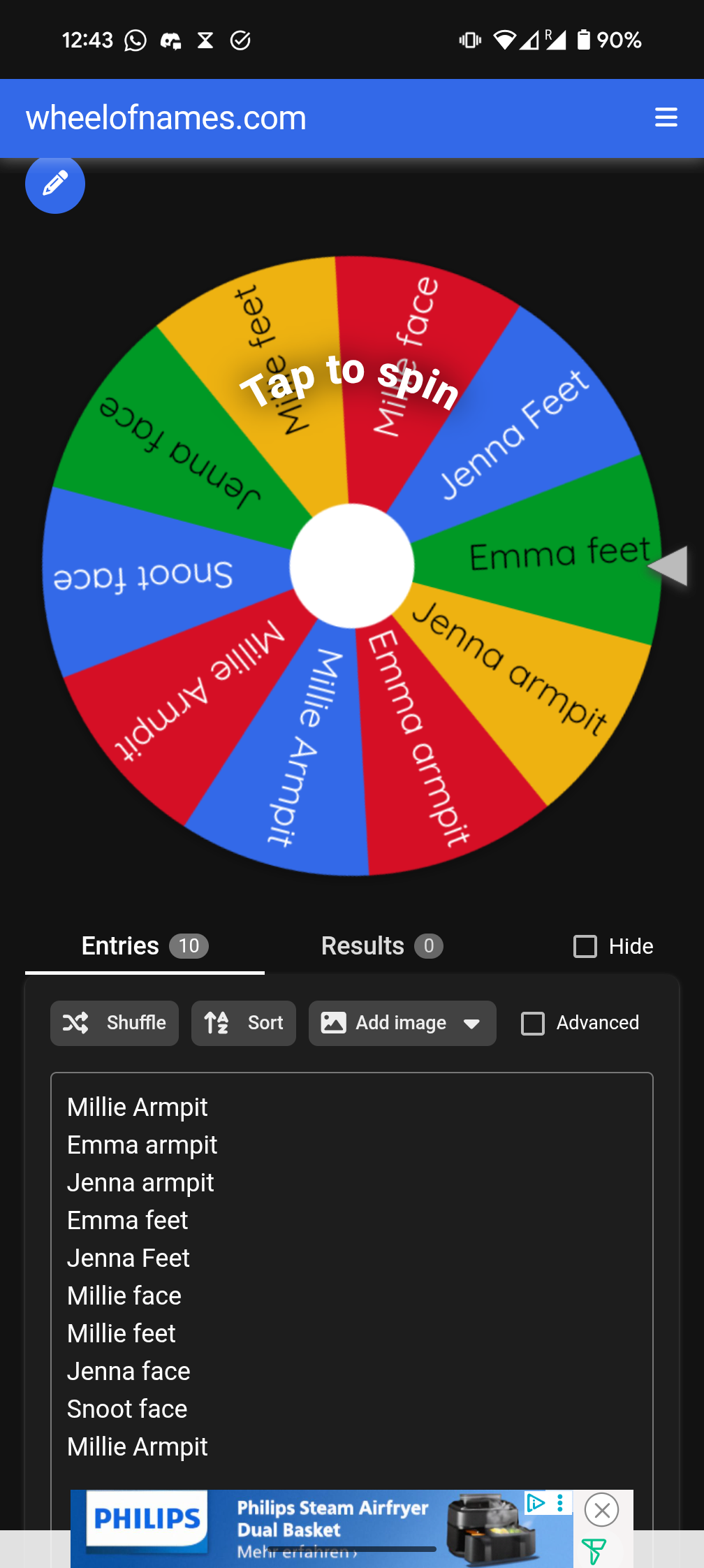This screenshot has height=1568, width=704.
Task: Tap the blue pencil edit button
Action: pos(55,184)
